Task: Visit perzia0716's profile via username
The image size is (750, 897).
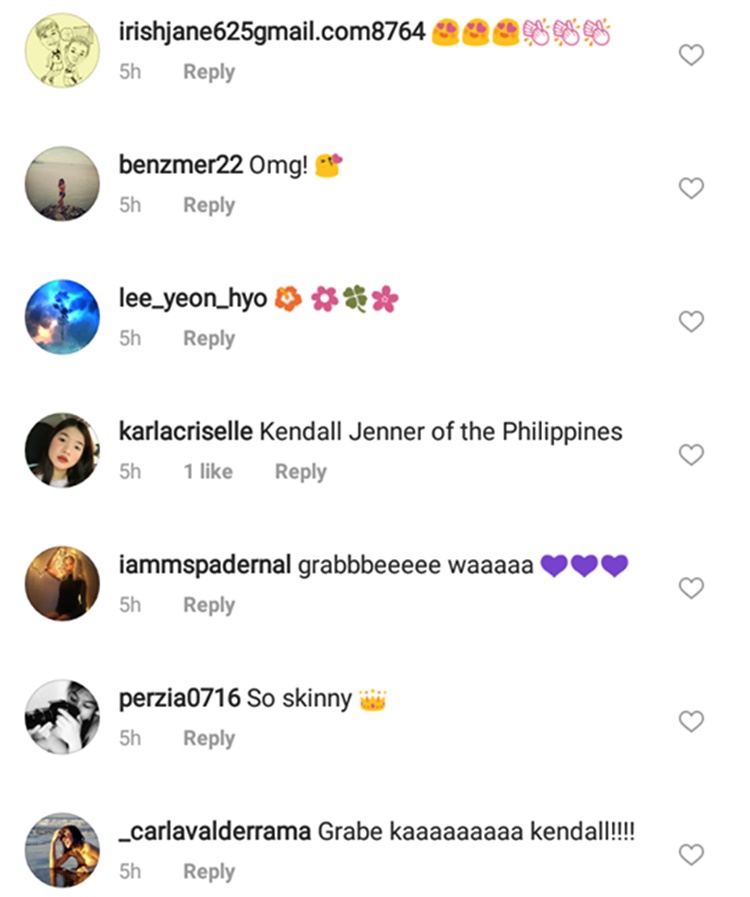Action: 179,699
